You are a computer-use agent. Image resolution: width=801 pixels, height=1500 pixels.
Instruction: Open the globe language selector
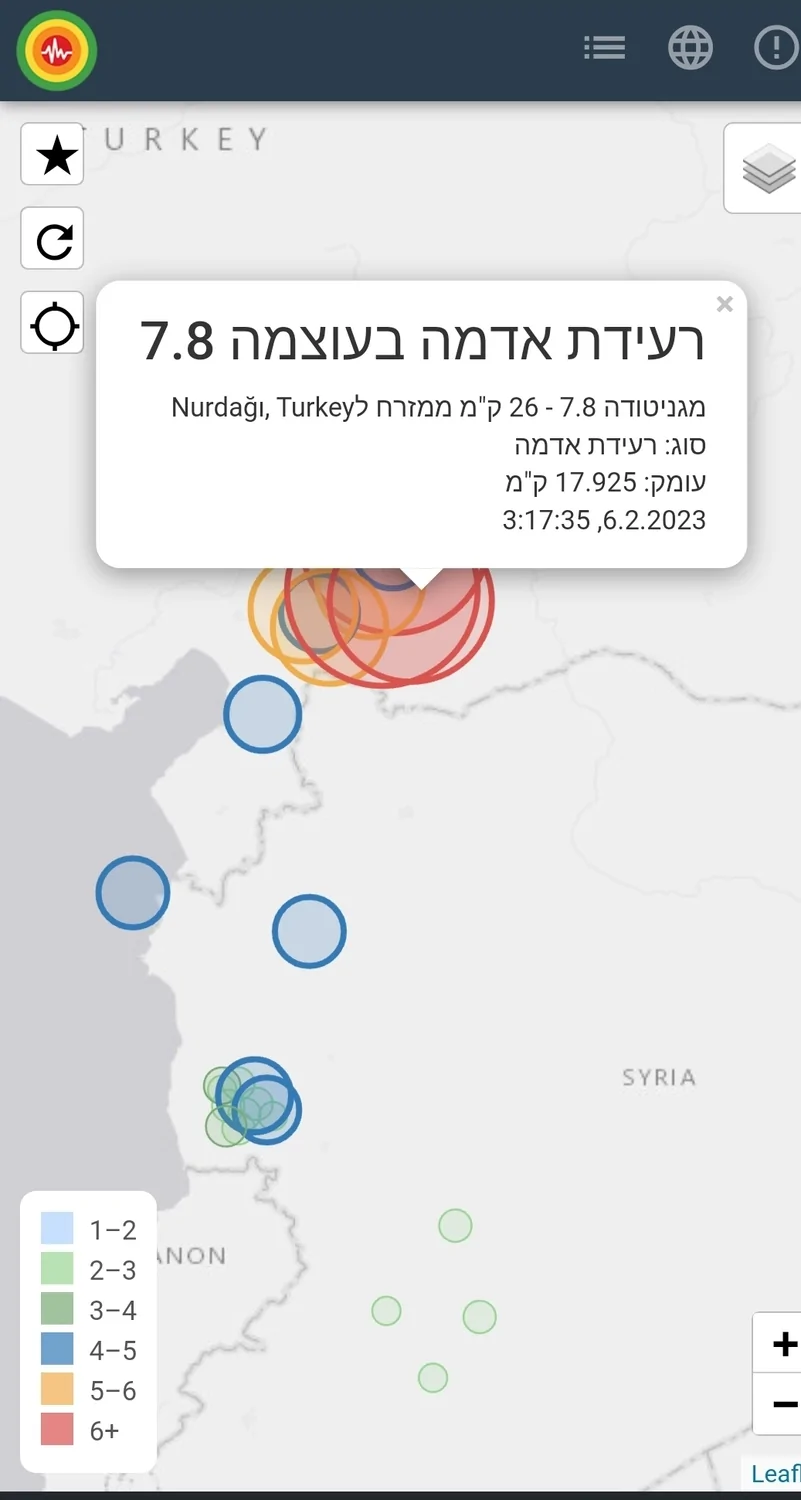(x=690, y=47)
